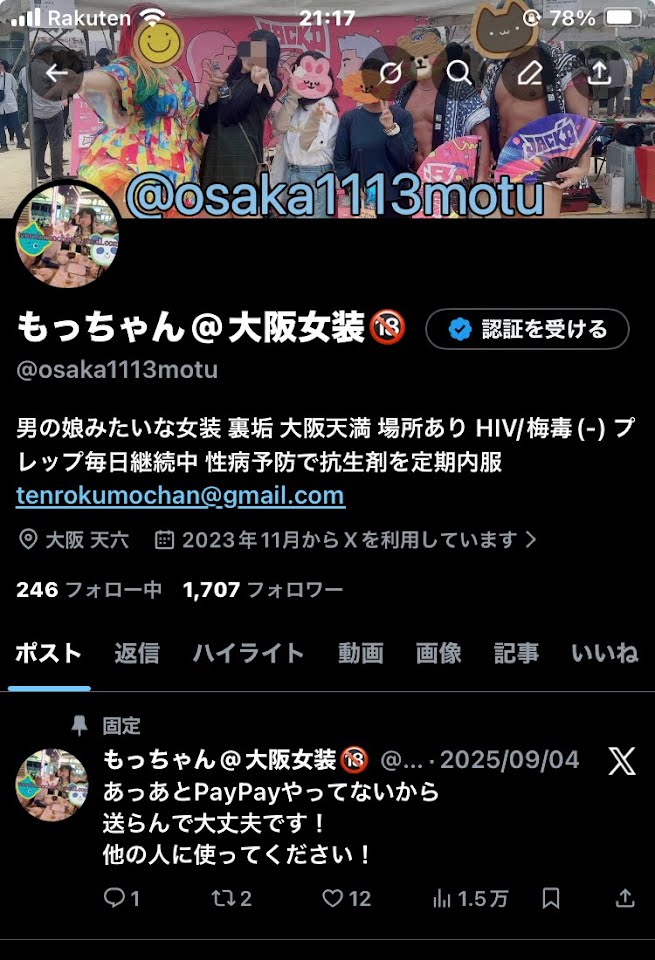This screenshot has width=655, height=960.
Task: Tap the 認証を受ける button
Action: [x=527, y=329]
